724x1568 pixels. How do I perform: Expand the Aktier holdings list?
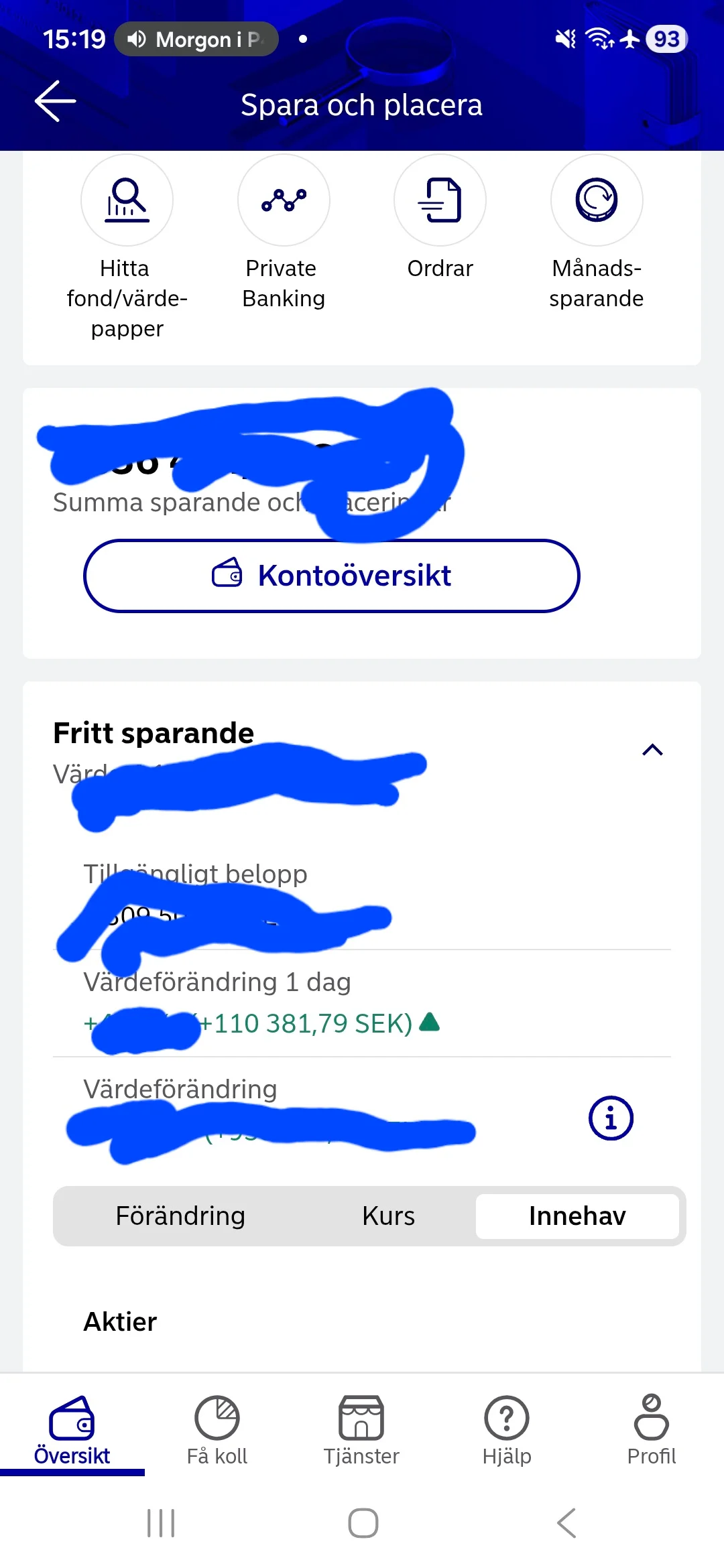pyautogui.click(x=120, y=1321)
